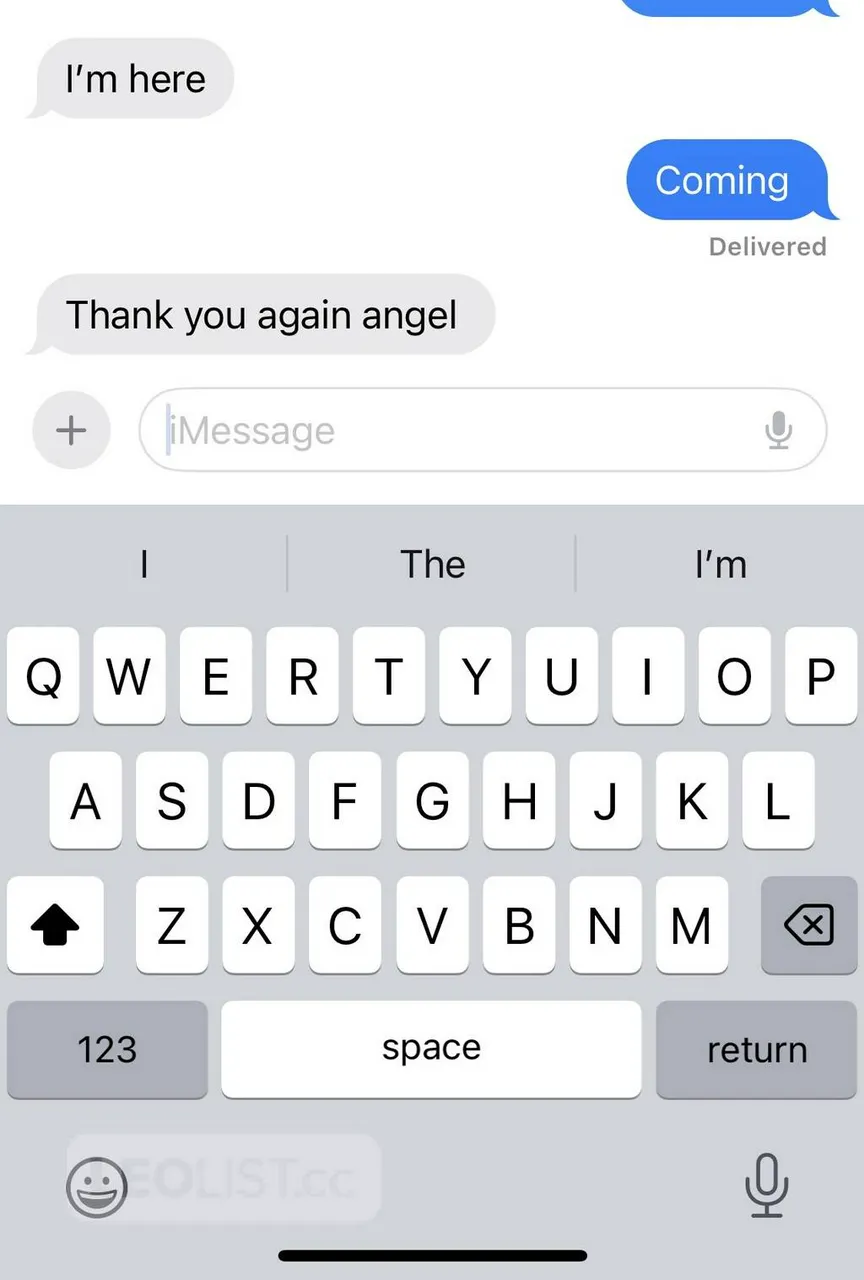Choose the "The" word suggestion
The height and width of the screenshot is (1280, 864).
click(432, 565)
